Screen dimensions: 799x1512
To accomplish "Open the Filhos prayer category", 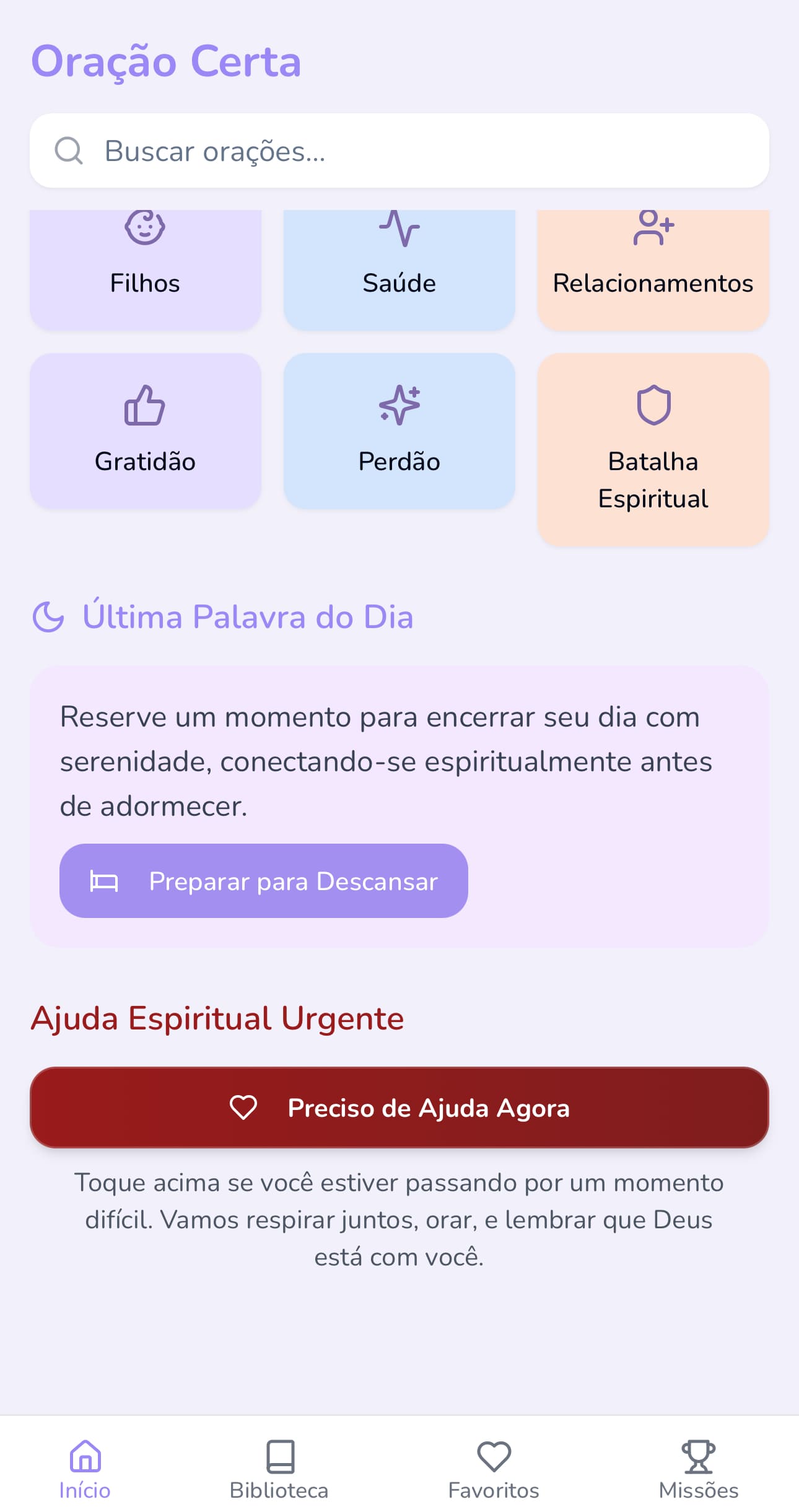I will click(145, 269).
